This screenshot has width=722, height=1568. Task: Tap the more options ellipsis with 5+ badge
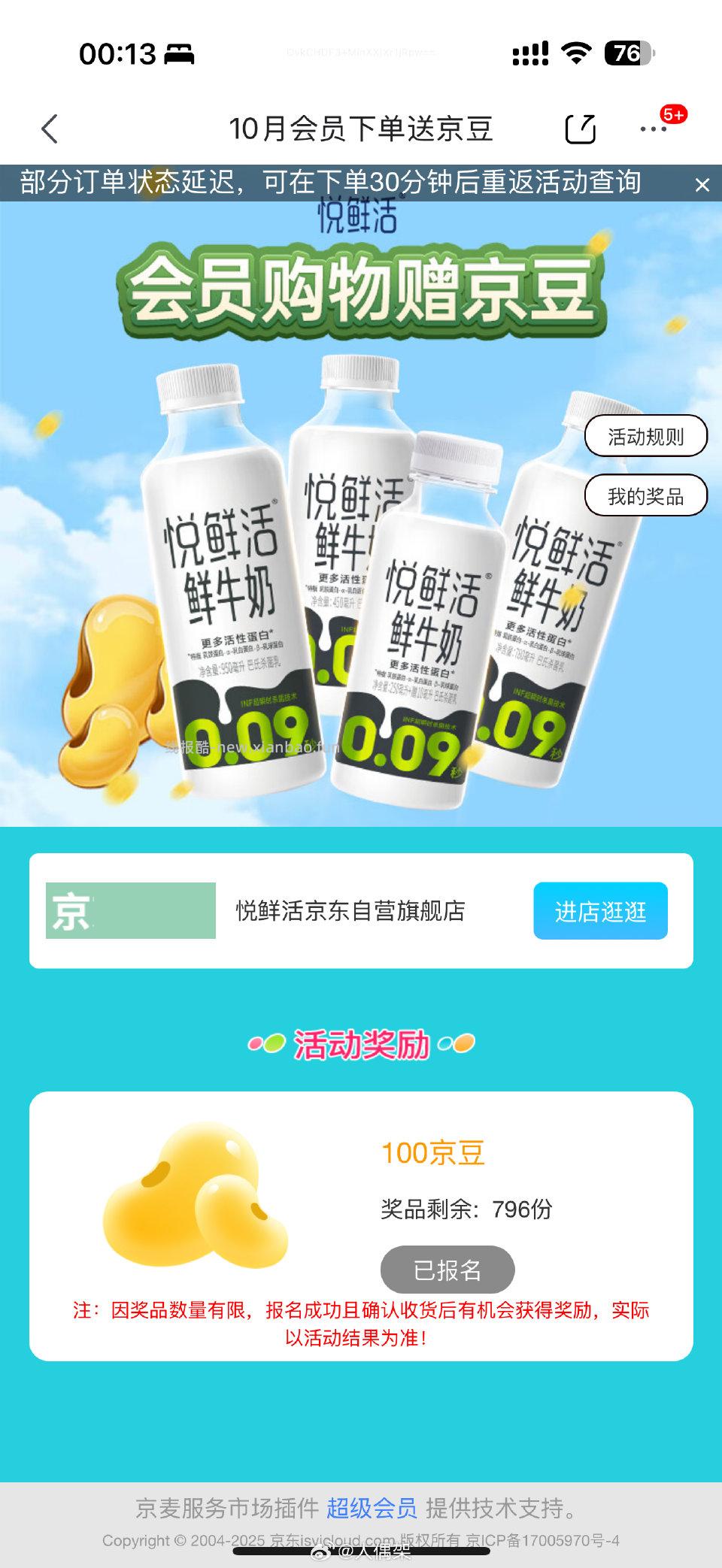(654, 129)
